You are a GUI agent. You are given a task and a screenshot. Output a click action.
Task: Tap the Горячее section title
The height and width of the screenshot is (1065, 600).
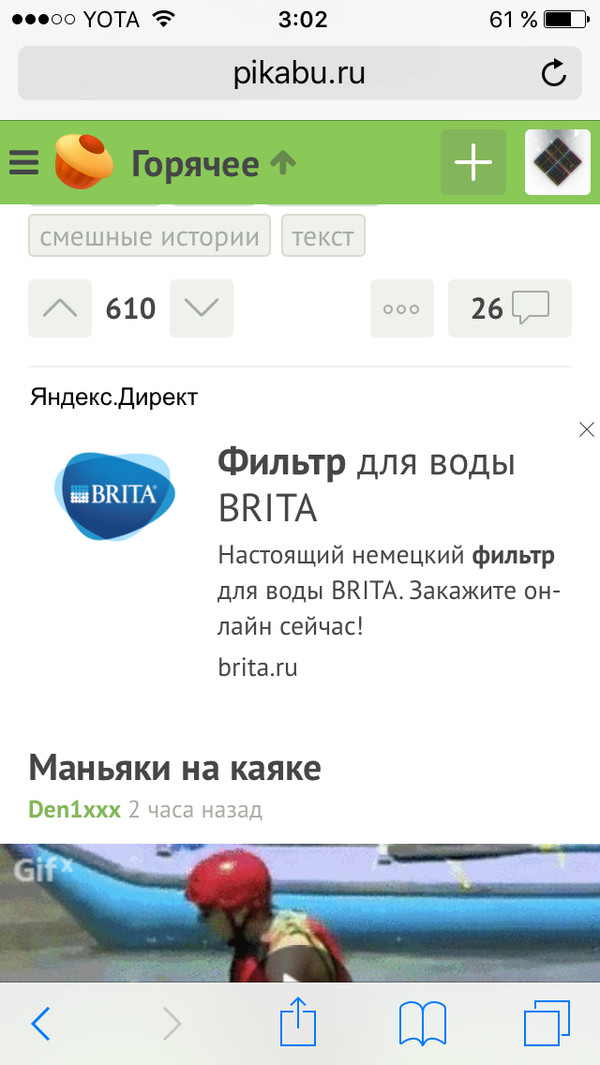(x=195, y=163)
